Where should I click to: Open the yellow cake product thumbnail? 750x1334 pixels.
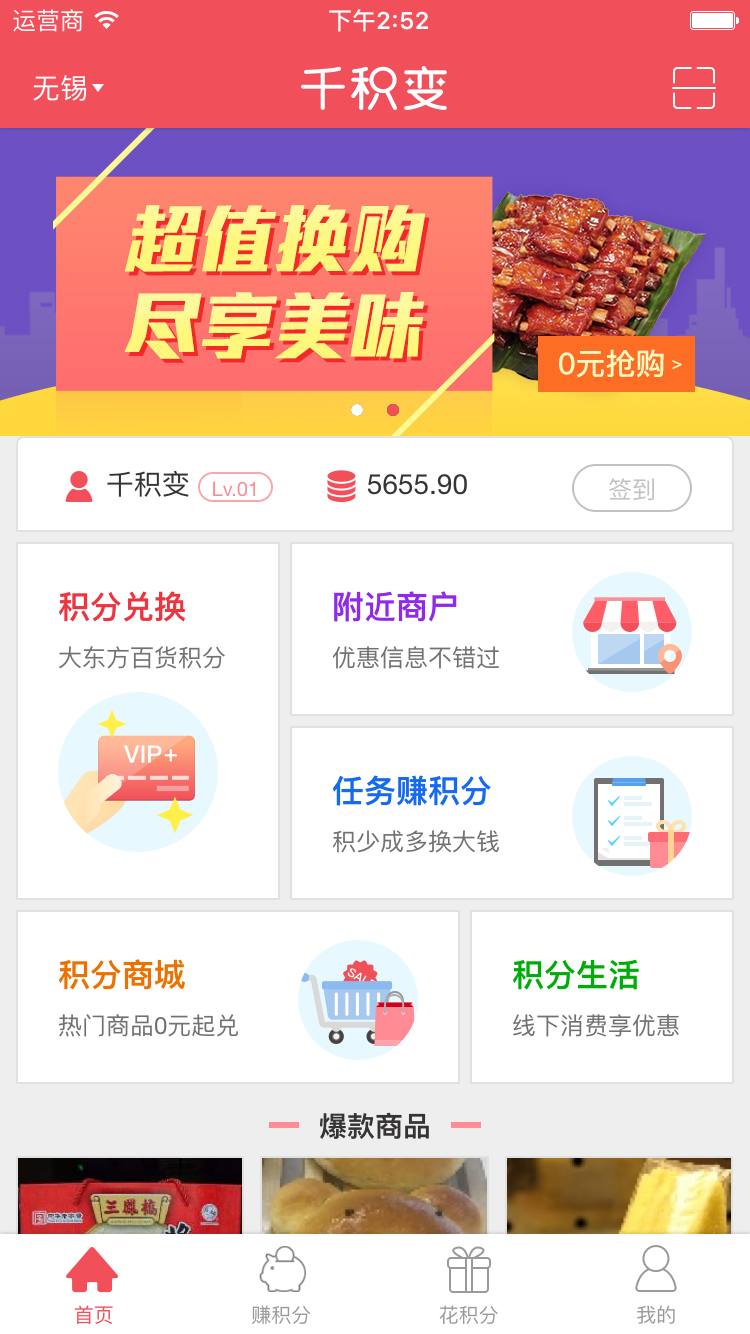pos(619,1195)
